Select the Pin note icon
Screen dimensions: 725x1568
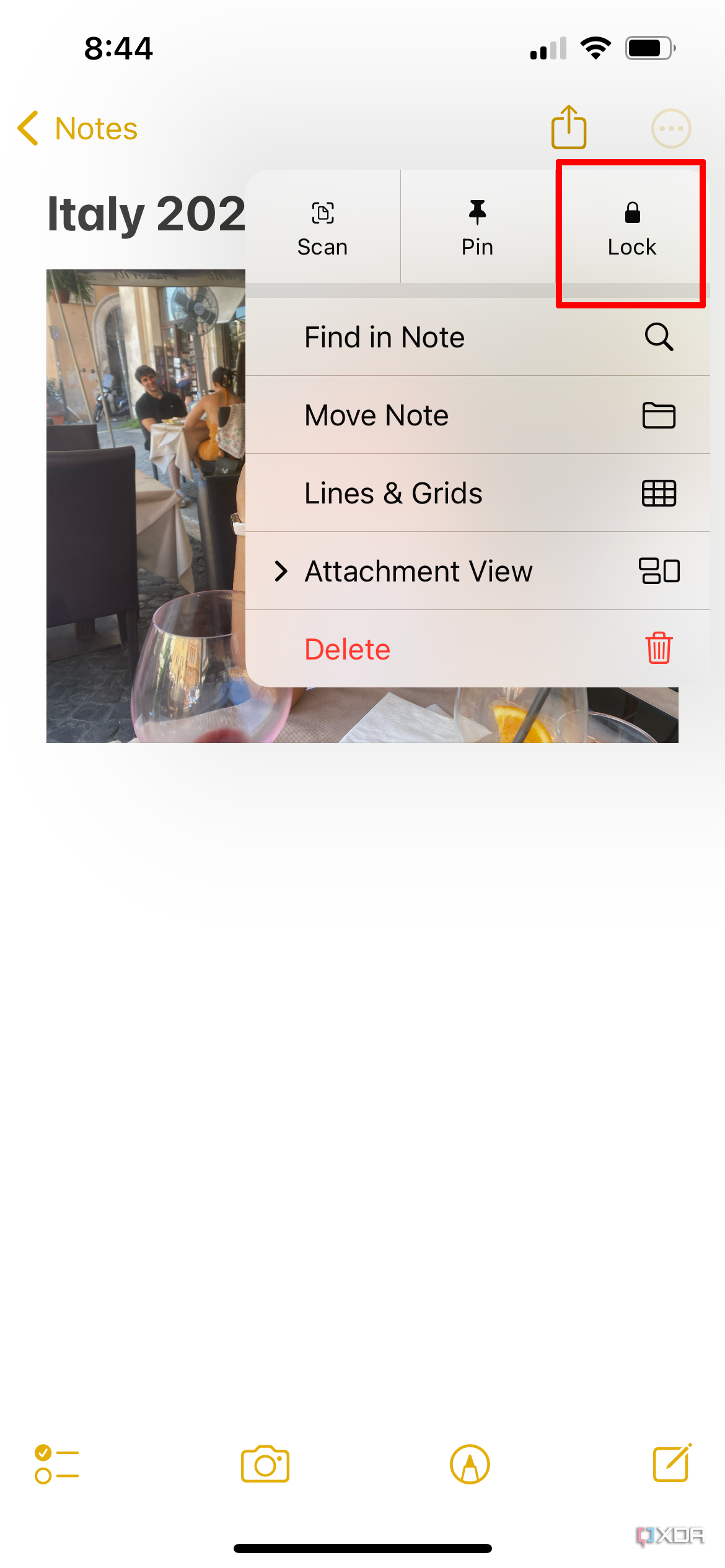tap(477, 226)
